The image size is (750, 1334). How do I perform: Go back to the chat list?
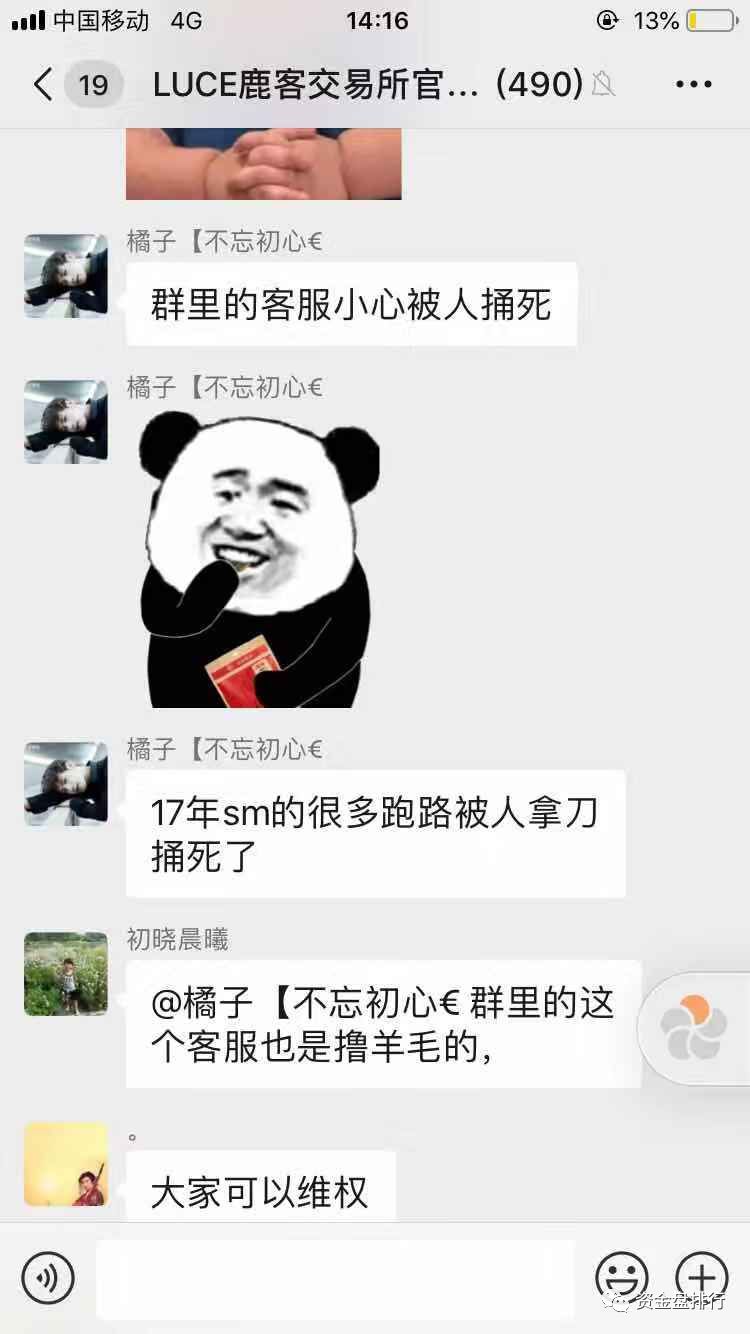(43, 84)
